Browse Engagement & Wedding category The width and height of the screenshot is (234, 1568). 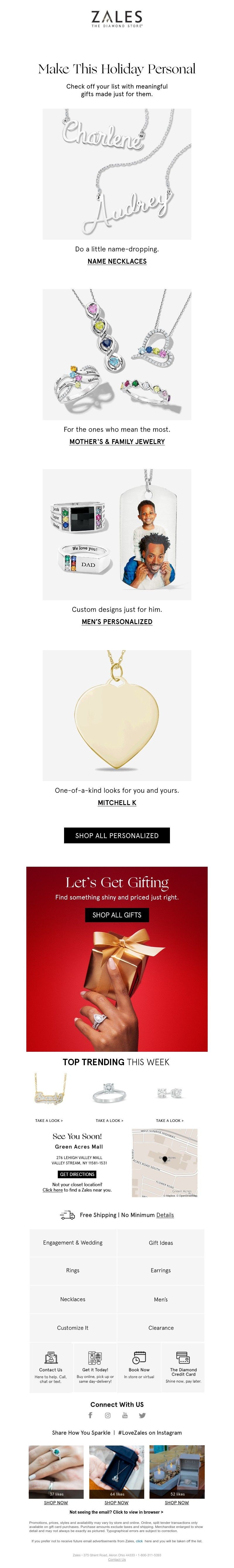click(73, 1243)
